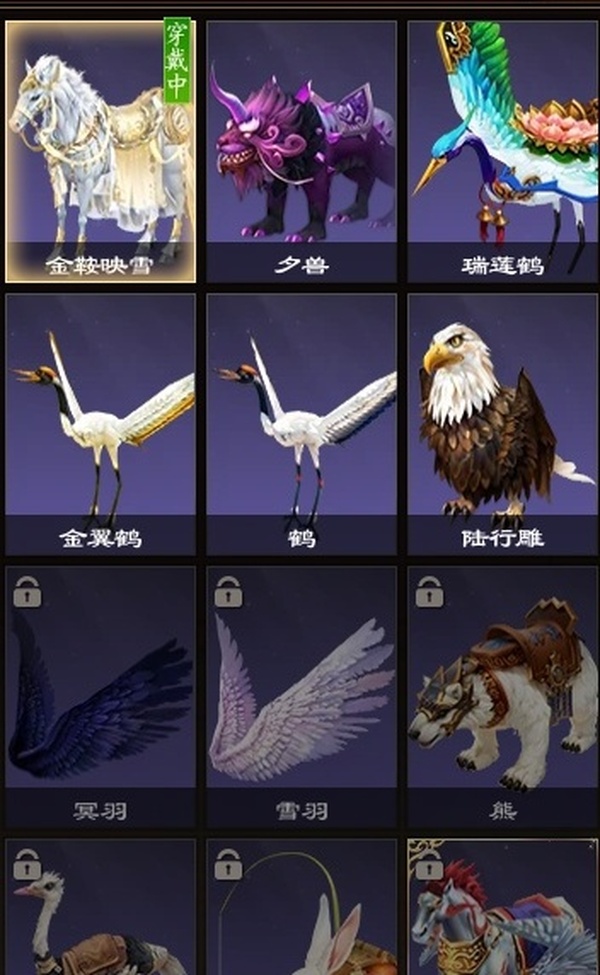Viewport: 600px width, 975px height.
Task: Choose the purple 夕兽 mount
Action: (301, 150)
